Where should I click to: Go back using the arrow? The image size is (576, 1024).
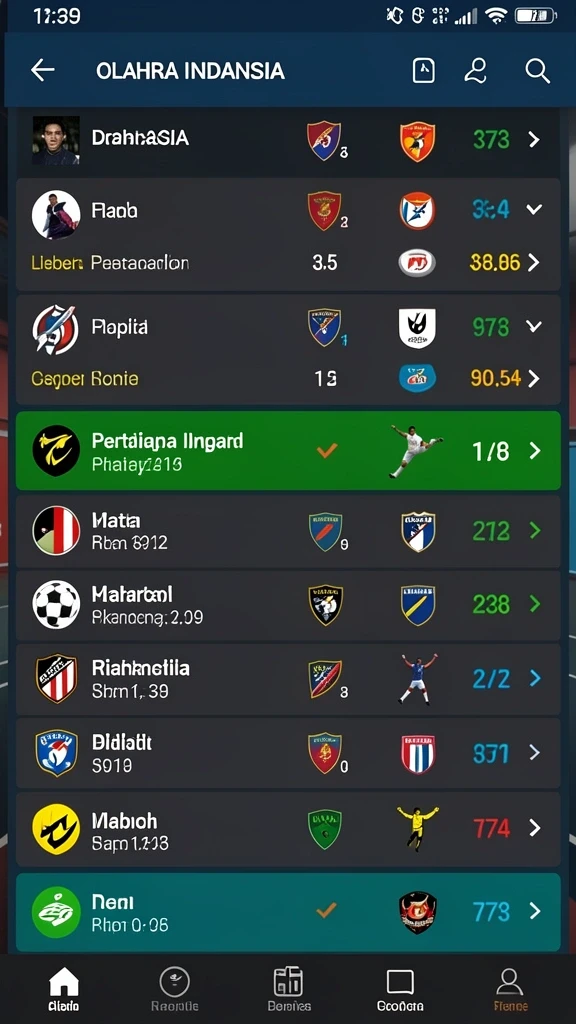[42, 71]
